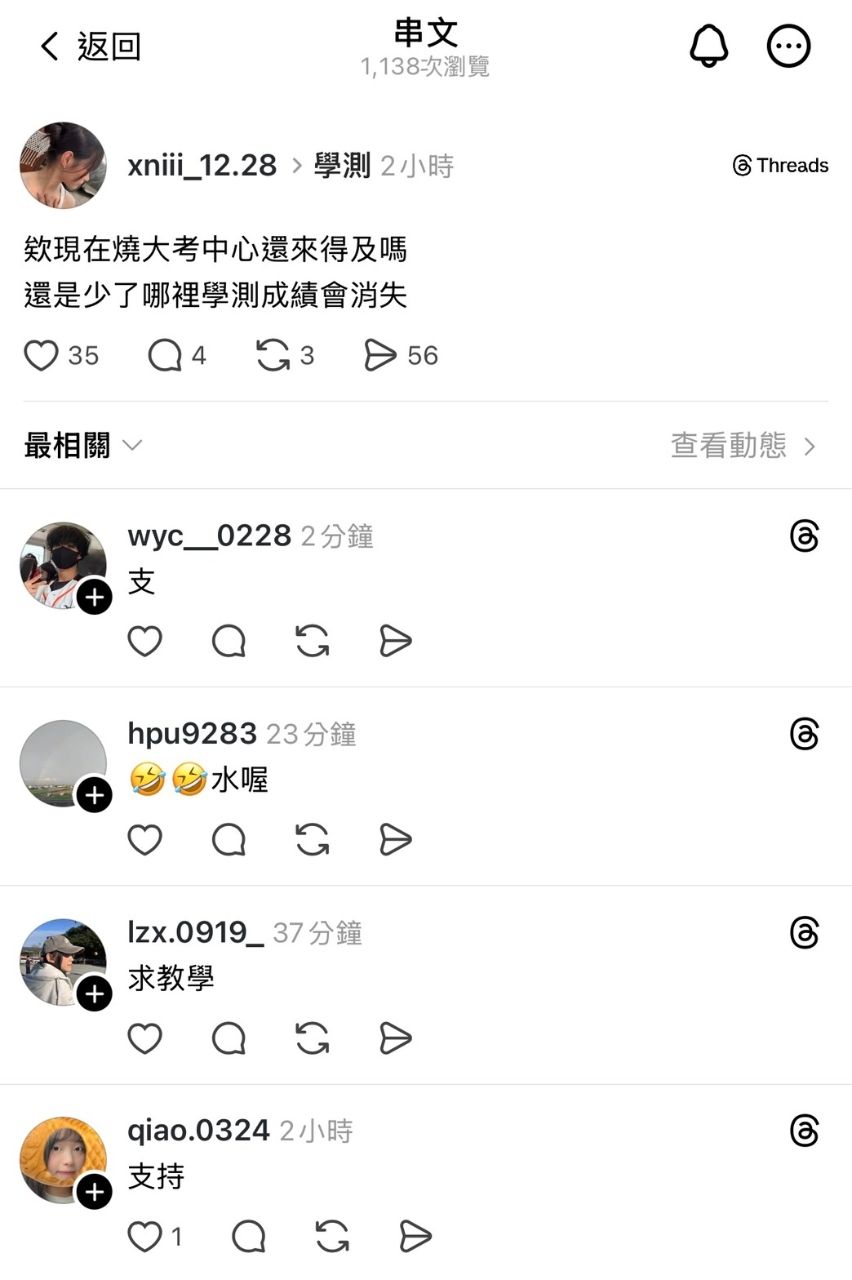Open xniii_12.28's profile picture

(x=63, y=165)
